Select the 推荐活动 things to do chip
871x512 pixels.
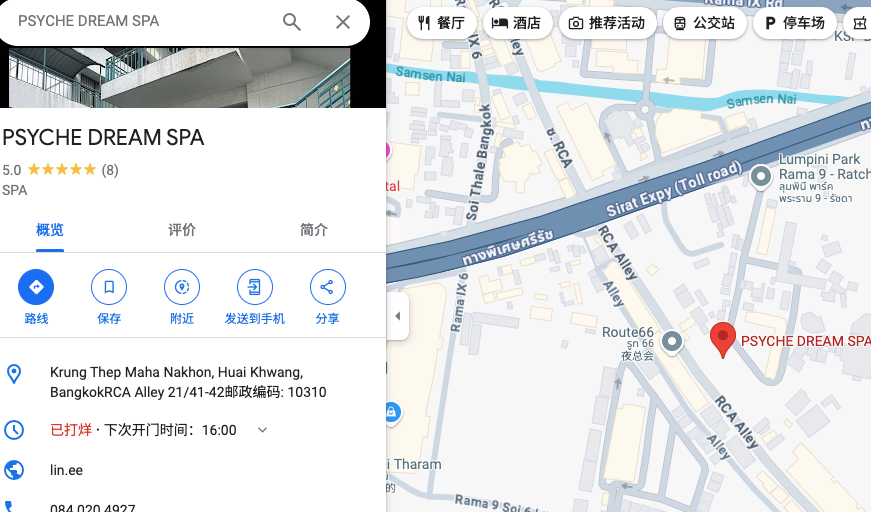pyautogui.click(x=607, y=23)
